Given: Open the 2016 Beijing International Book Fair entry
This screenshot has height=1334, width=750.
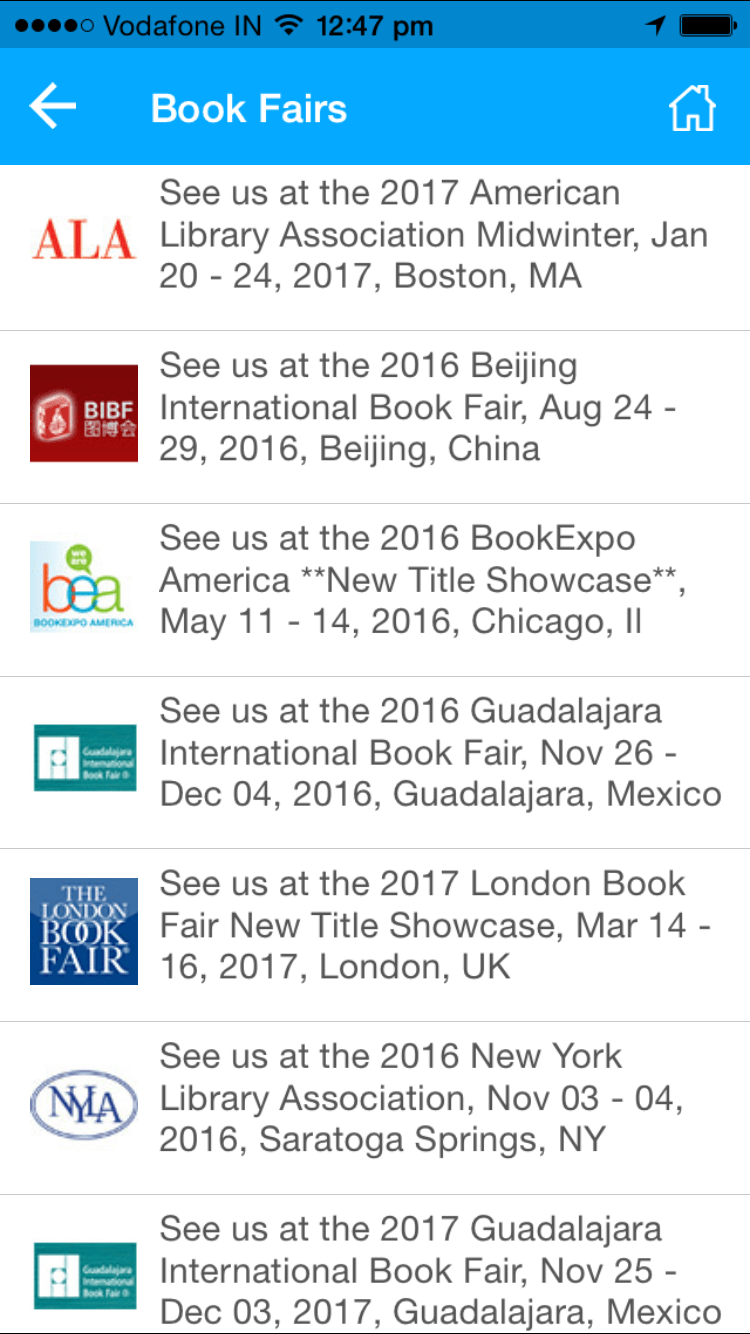Looking at the screenshot, I should coord(375,417).
